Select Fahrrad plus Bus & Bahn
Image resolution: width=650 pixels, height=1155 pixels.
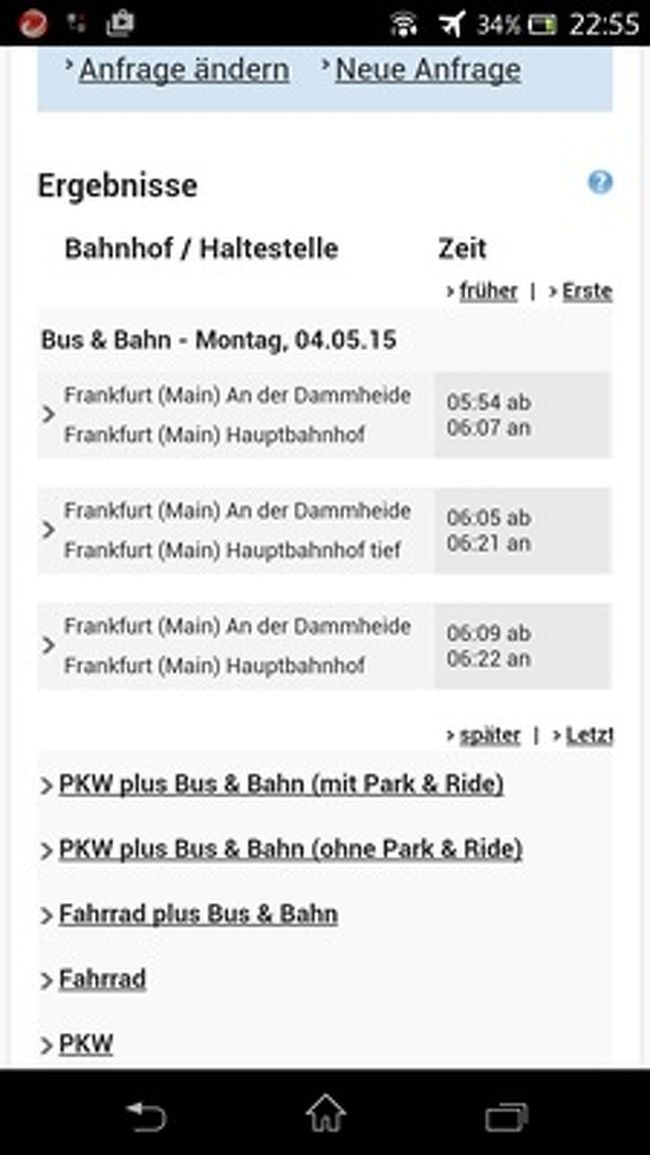point(198,914)
